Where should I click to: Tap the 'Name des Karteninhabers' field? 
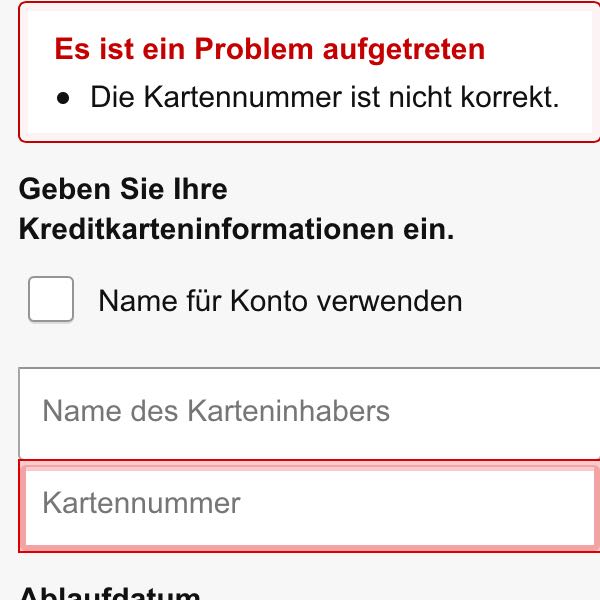[310, 412]
